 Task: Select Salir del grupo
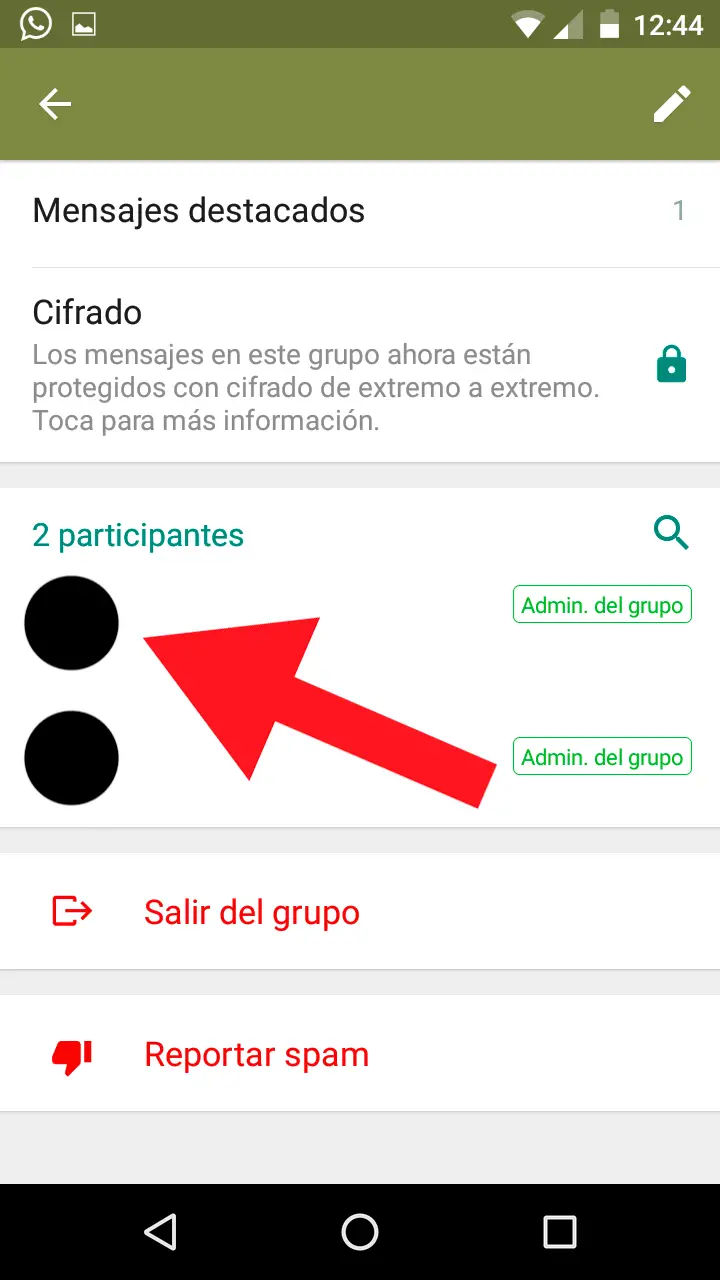click(251, 912)
